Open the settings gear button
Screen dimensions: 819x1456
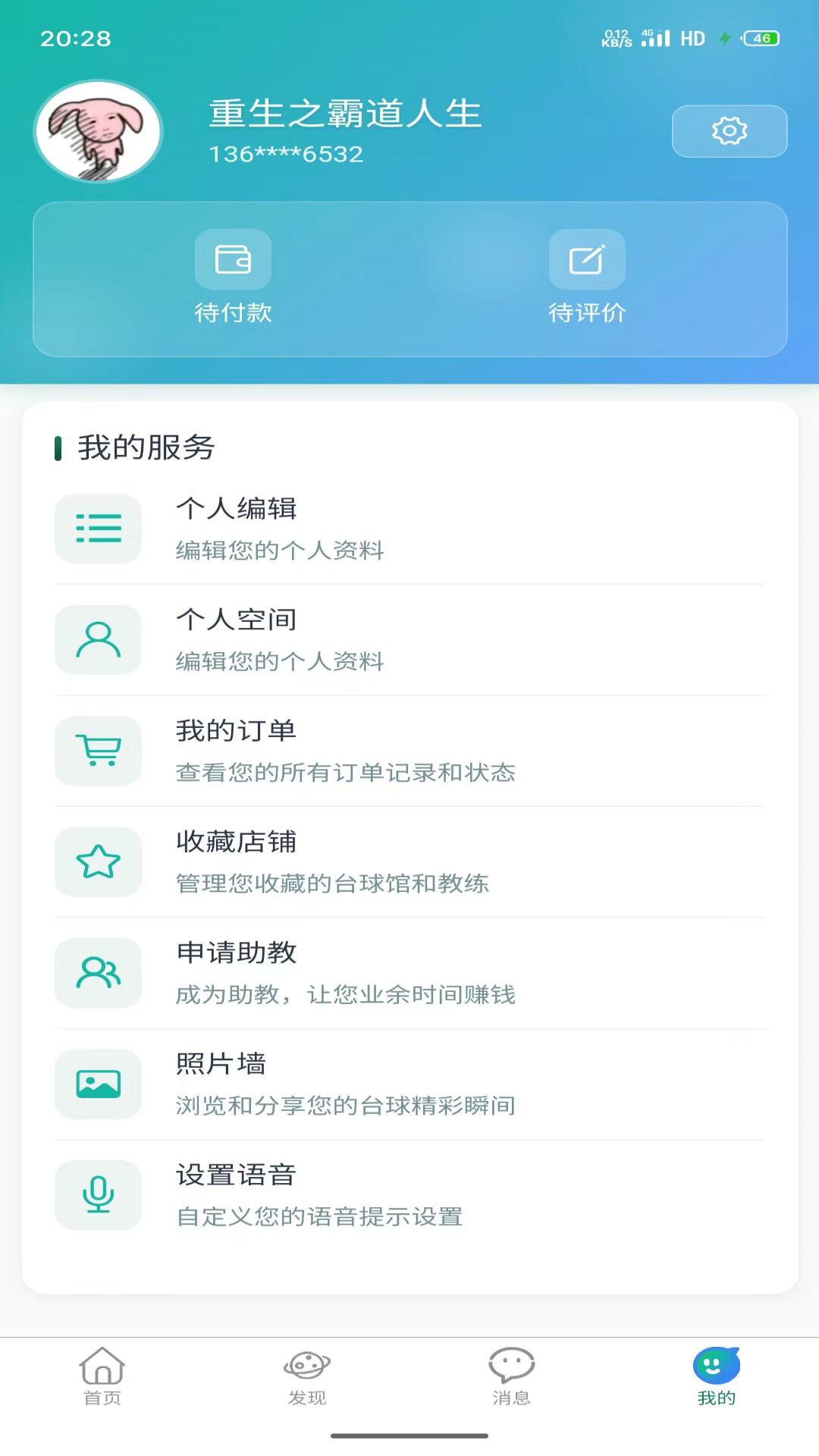728,130
